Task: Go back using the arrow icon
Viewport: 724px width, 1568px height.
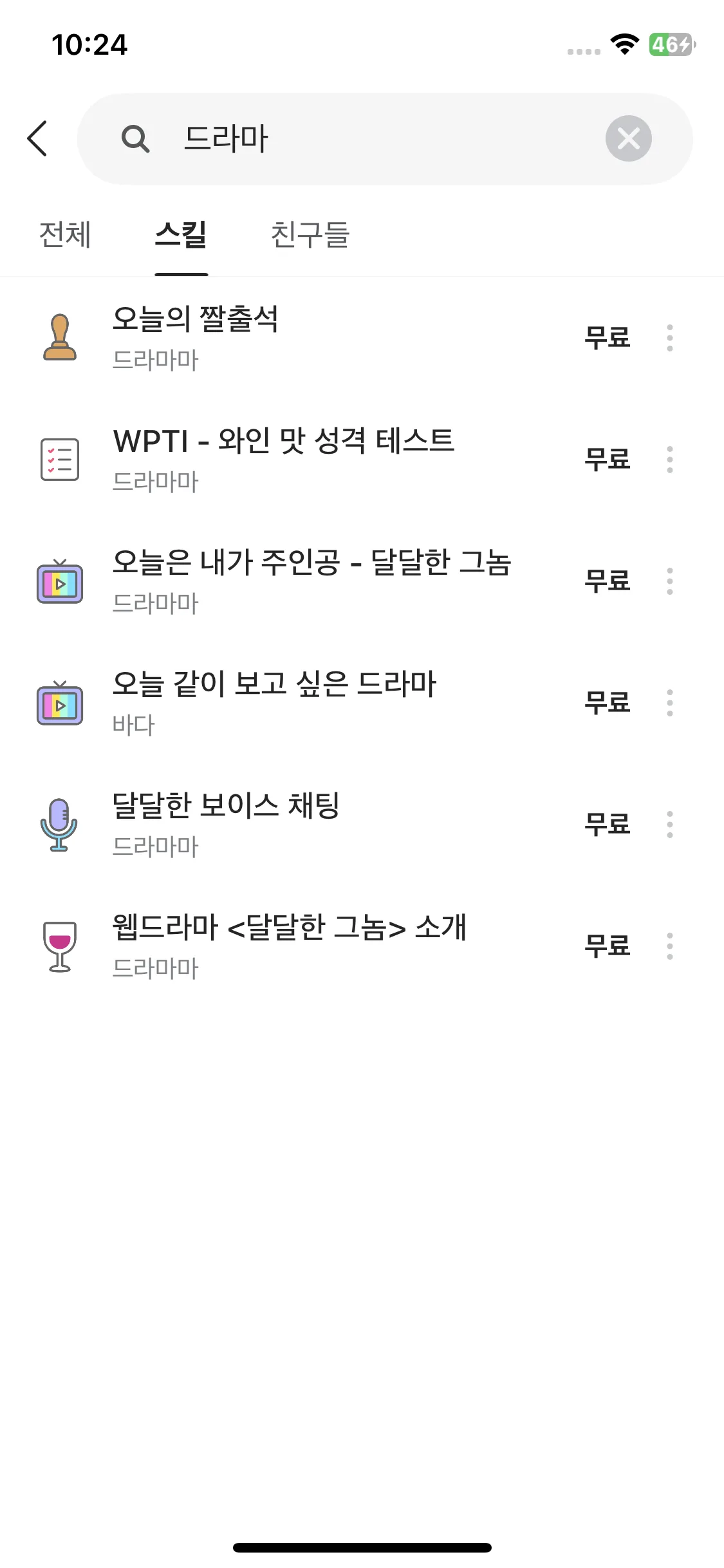Action: (37, 138)
